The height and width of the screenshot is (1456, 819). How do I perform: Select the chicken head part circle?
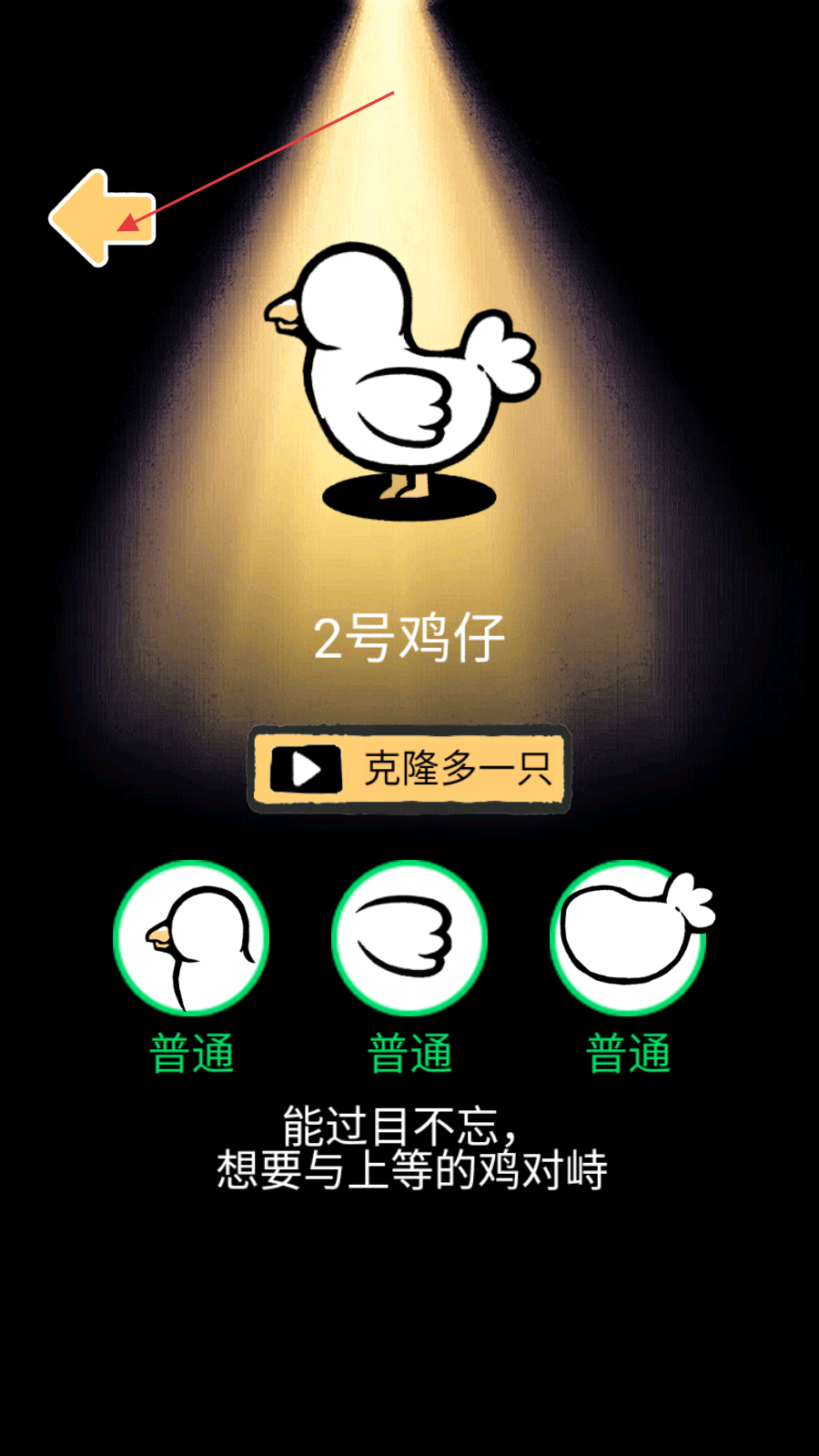click(191, 937)
